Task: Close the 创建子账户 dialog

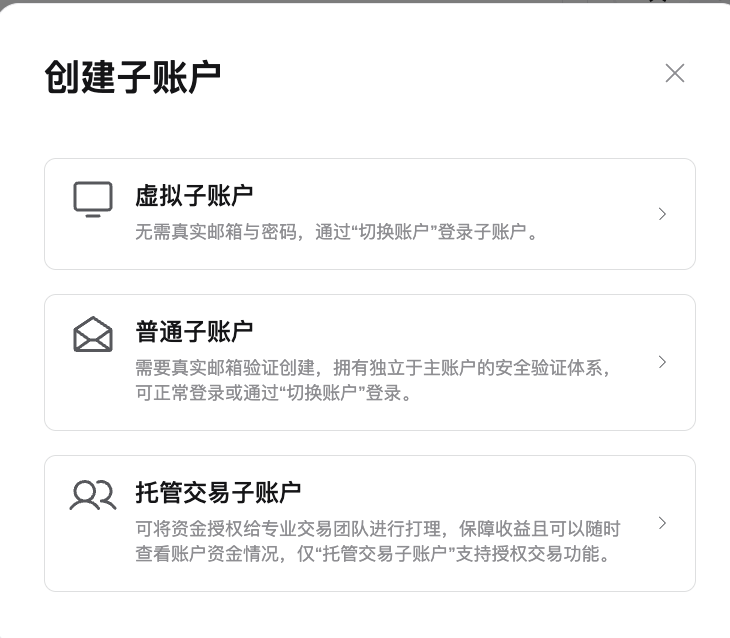Action: (x=675, y=73)
